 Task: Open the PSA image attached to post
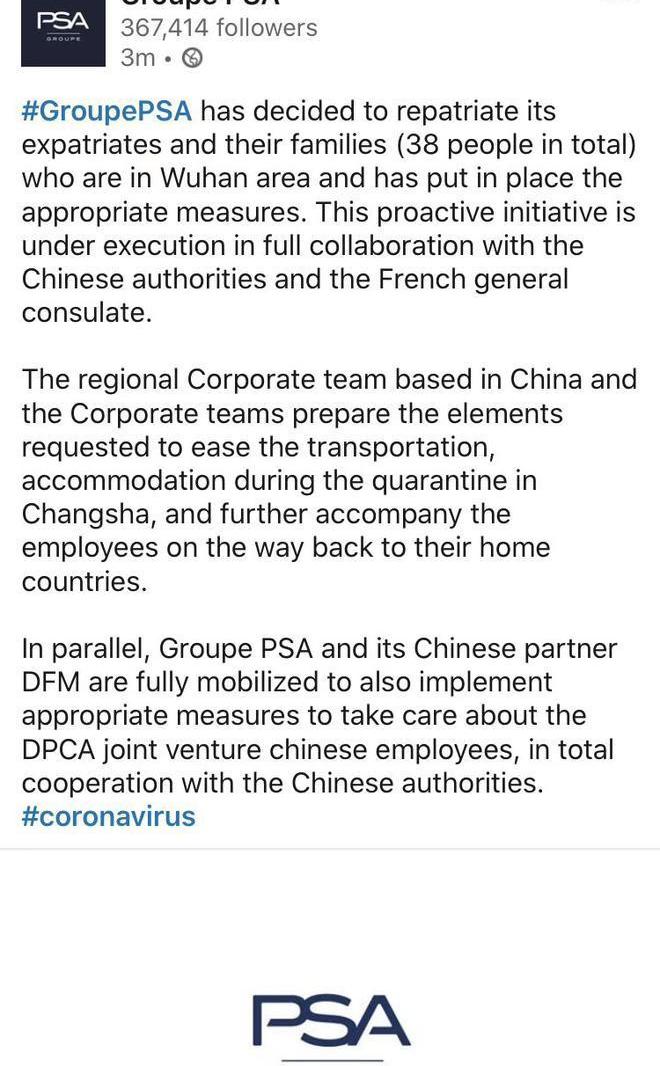331,1020
